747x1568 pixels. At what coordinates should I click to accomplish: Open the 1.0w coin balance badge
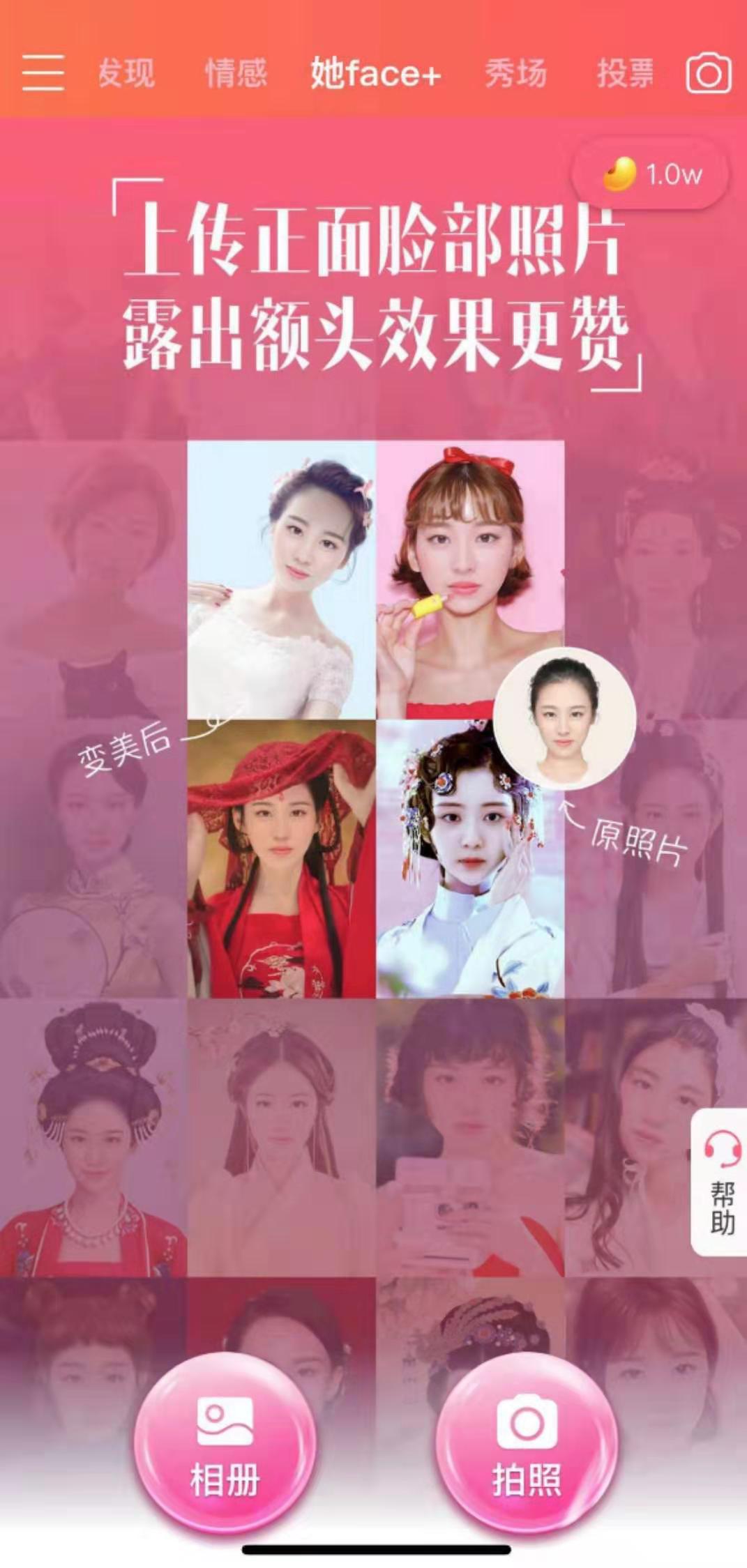click(x=651, y=174)
